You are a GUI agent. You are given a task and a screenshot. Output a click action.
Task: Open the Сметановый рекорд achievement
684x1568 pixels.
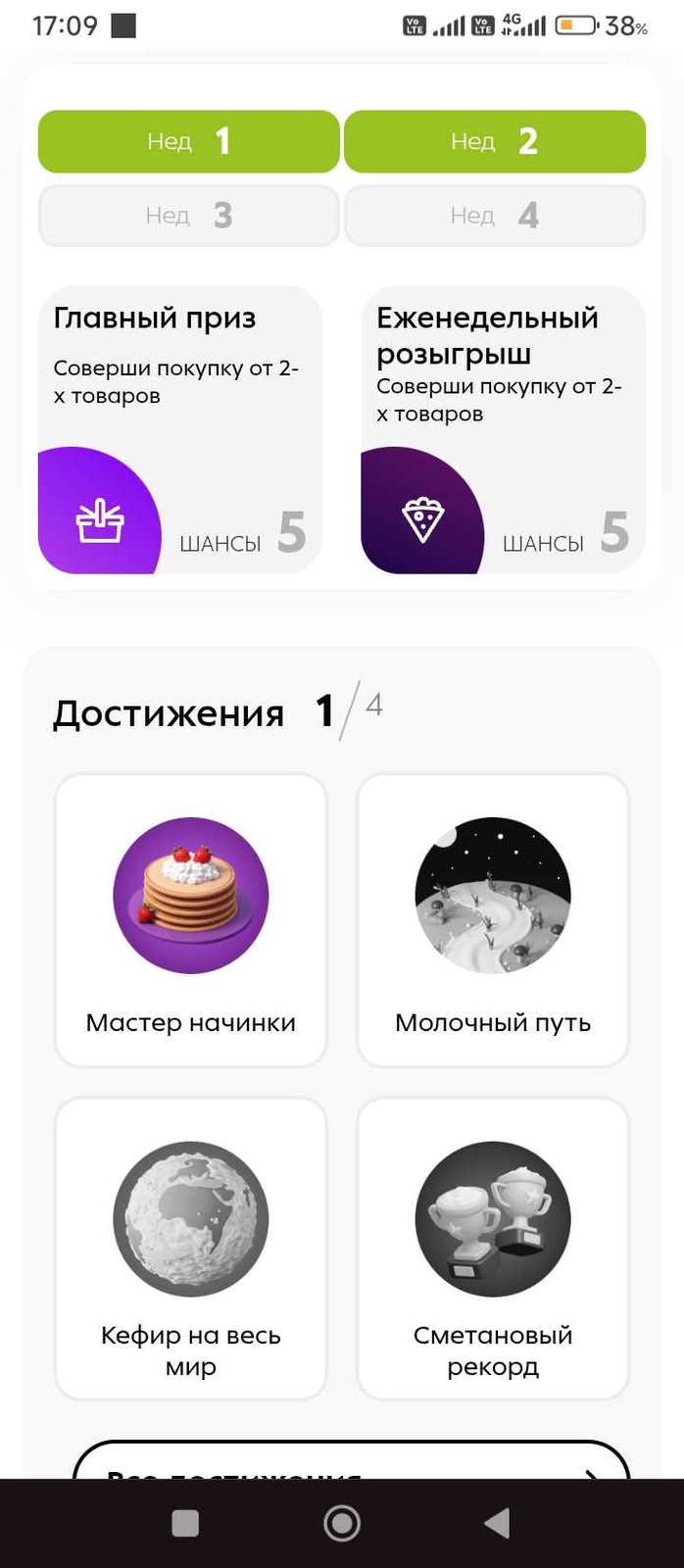(492, 1248)
